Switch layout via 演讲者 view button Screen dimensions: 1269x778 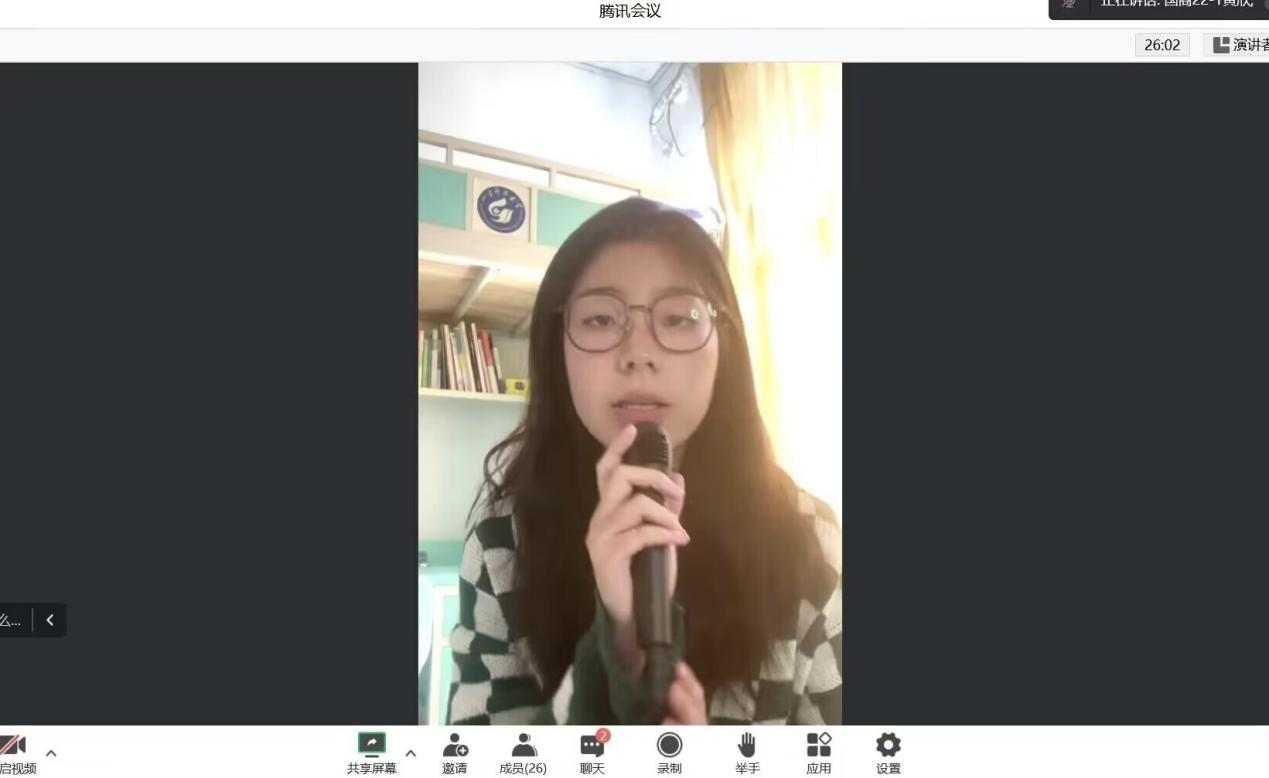(x=1240, y=45)
